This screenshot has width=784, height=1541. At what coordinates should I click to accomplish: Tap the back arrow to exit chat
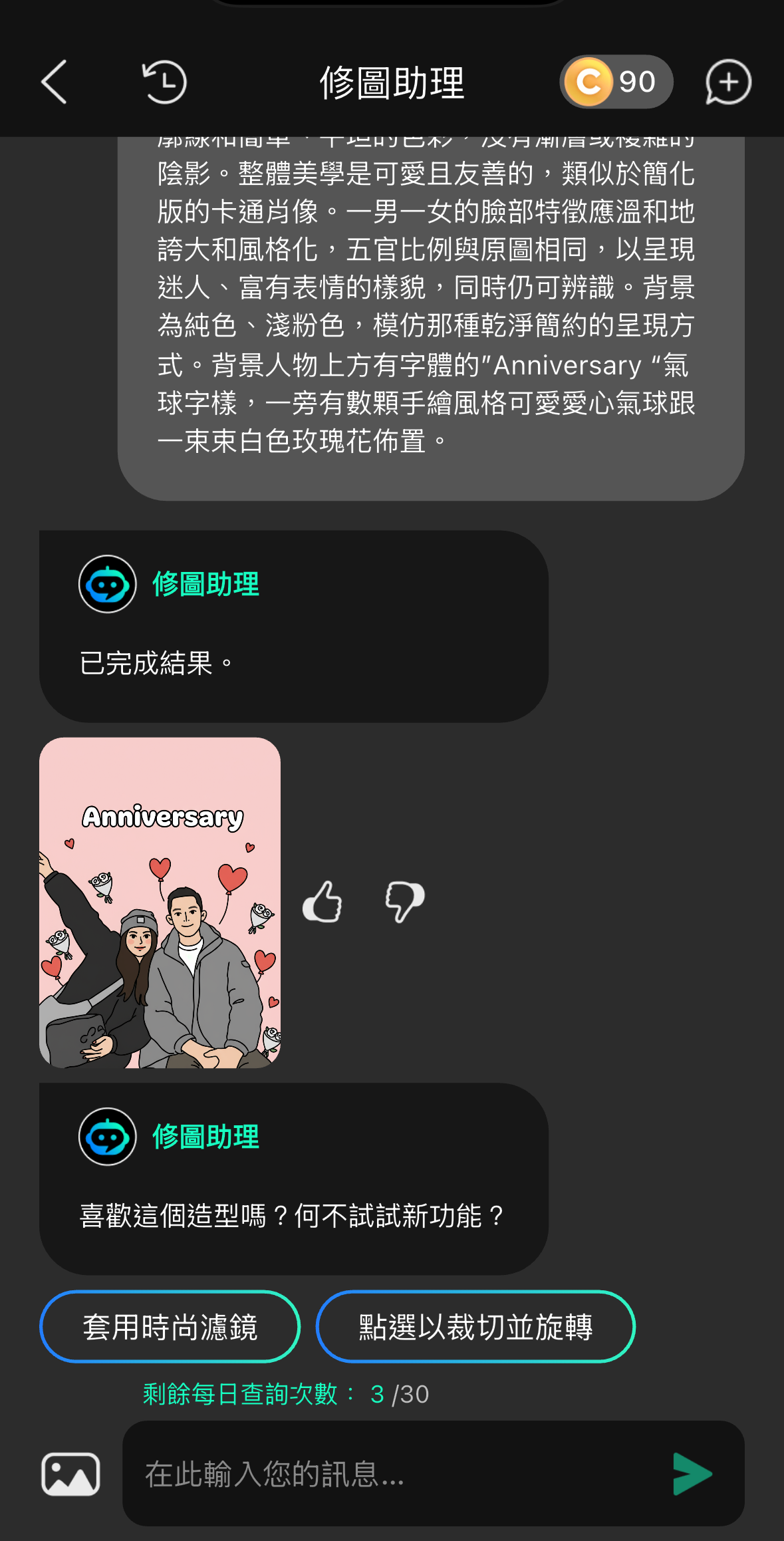56,82
